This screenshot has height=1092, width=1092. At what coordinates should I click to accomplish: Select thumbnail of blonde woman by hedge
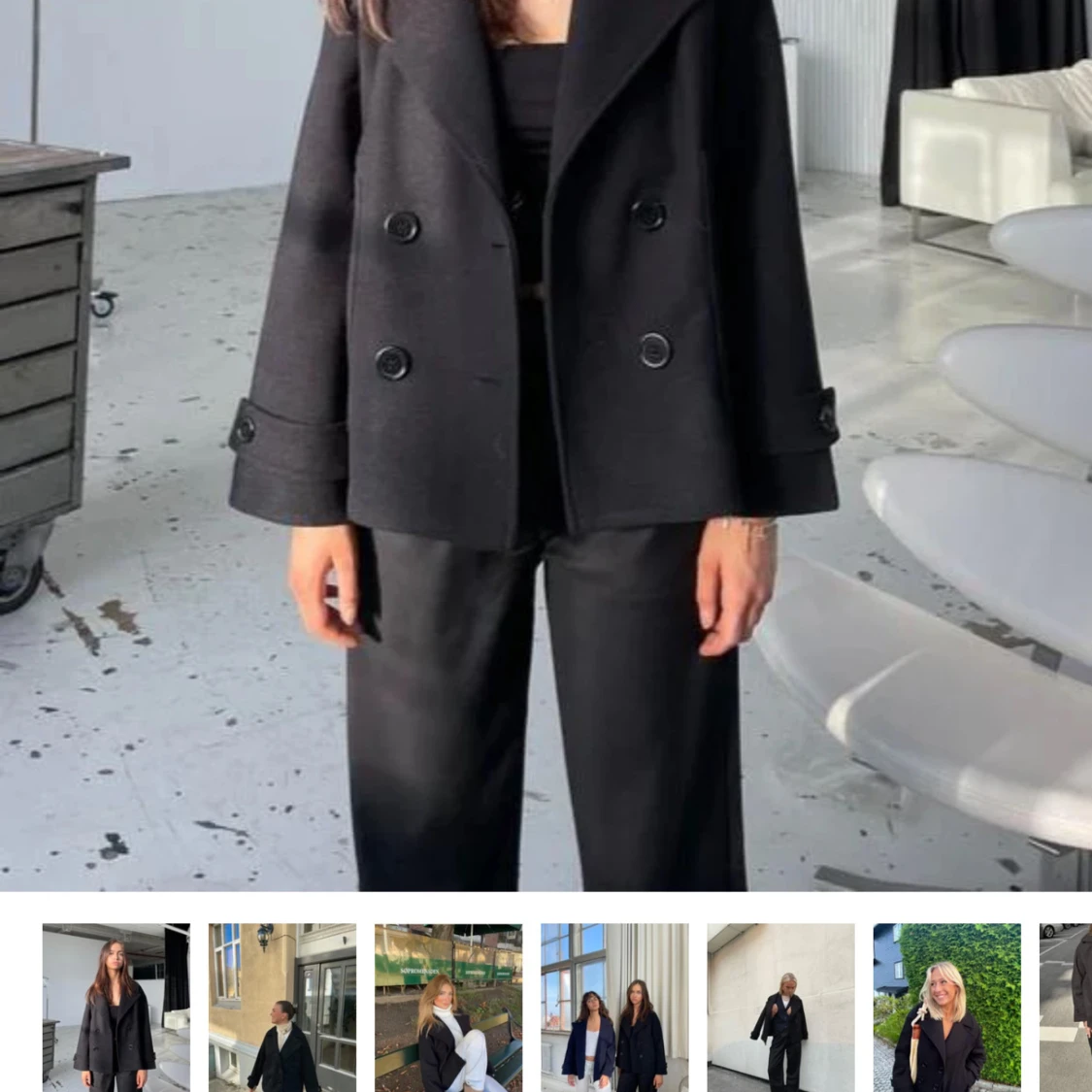coord(946,1008)
